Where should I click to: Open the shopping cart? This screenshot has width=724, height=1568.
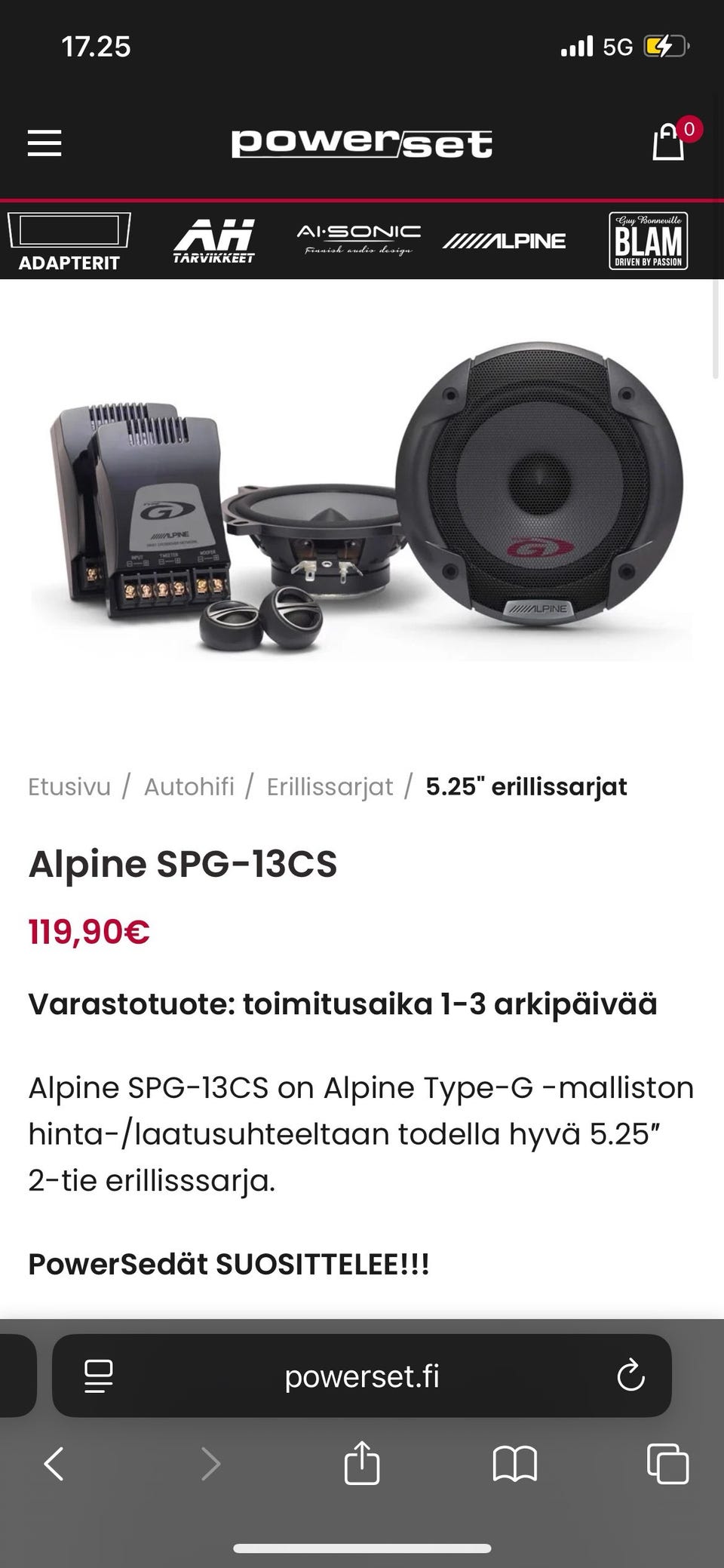[x=669, y=141]
